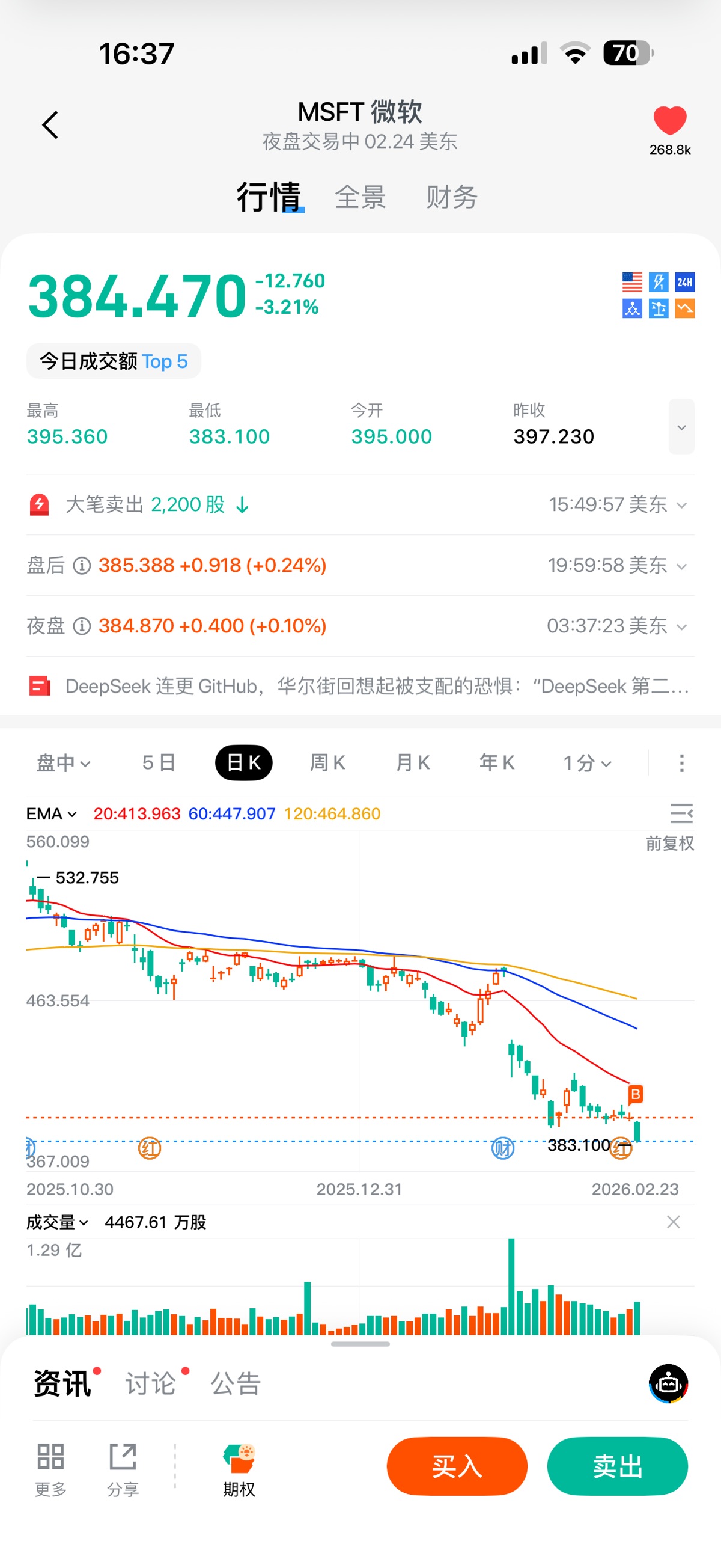The image size is (721, 1568).
Task: Go back using the top-left arrow
Action: [x=50, y=125]
